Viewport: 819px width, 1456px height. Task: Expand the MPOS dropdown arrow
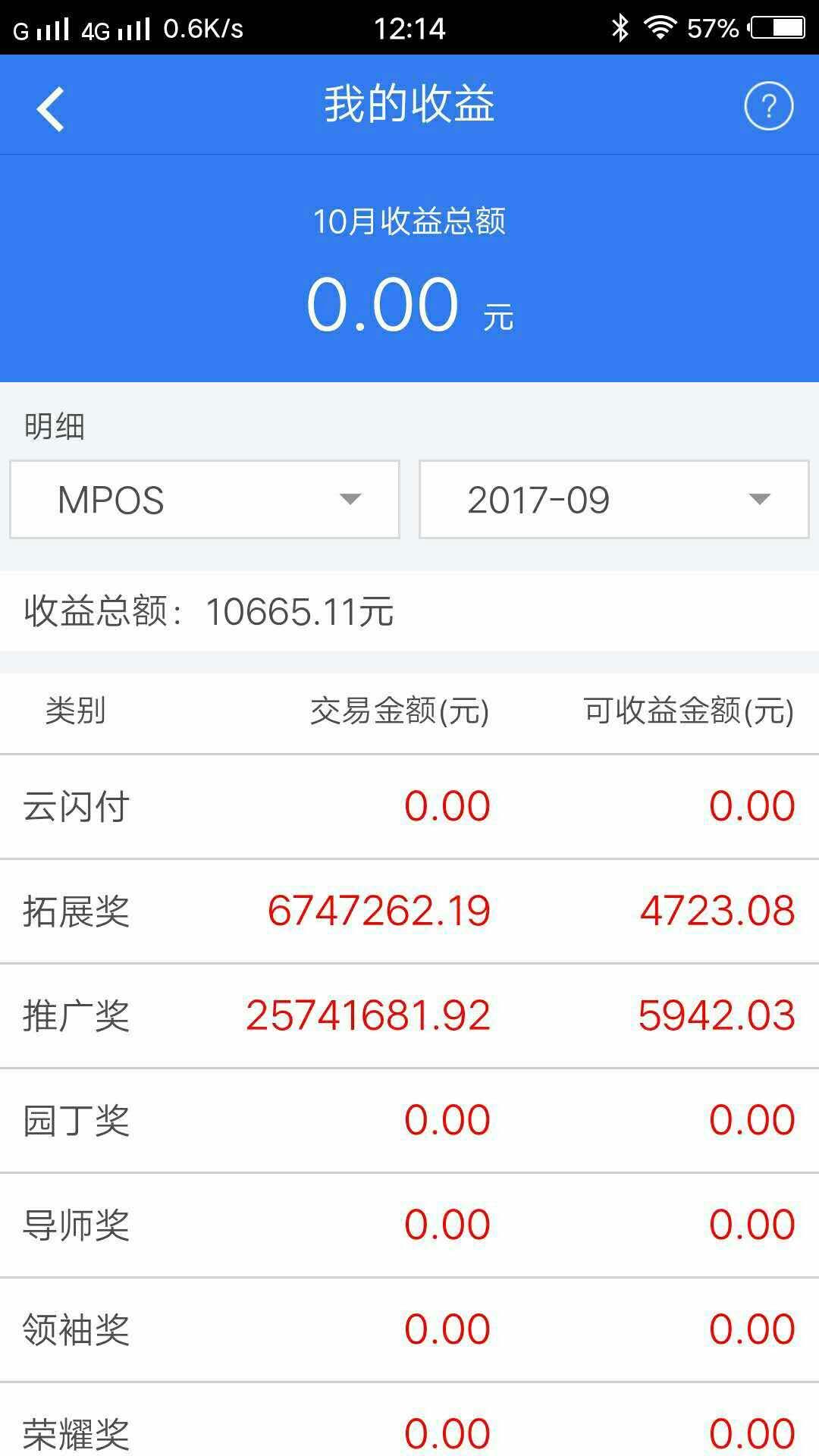[352, 499]
